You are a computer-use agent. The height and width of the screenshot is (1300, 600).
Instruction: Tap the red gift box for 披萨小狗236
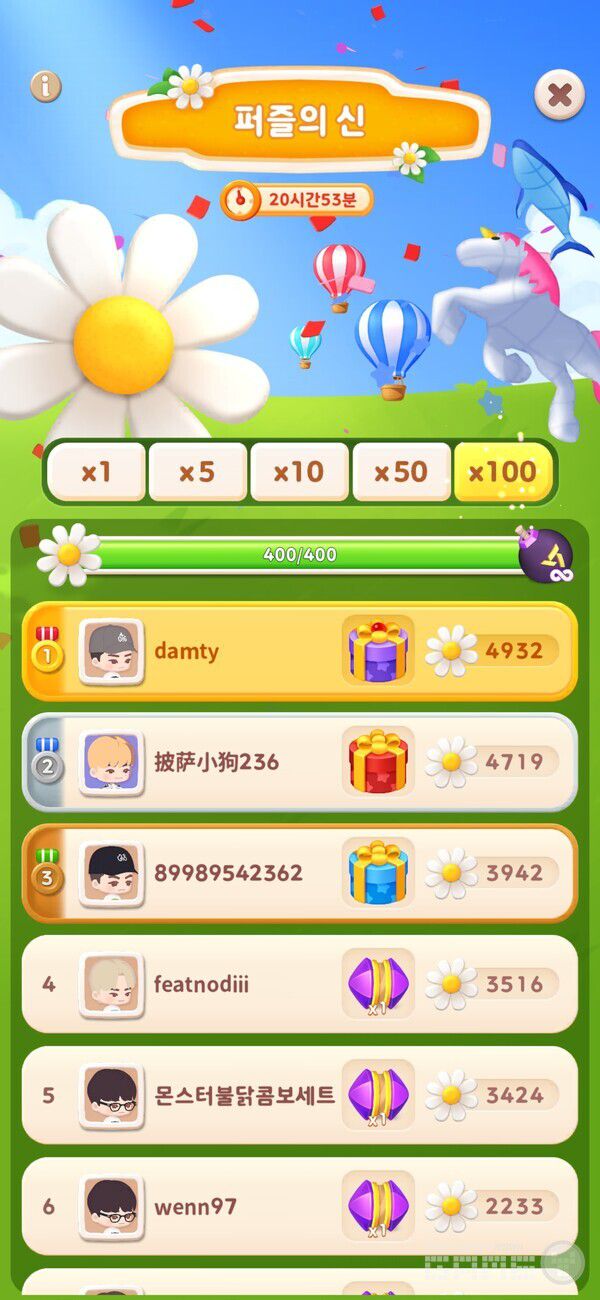[x=378, y=762]
